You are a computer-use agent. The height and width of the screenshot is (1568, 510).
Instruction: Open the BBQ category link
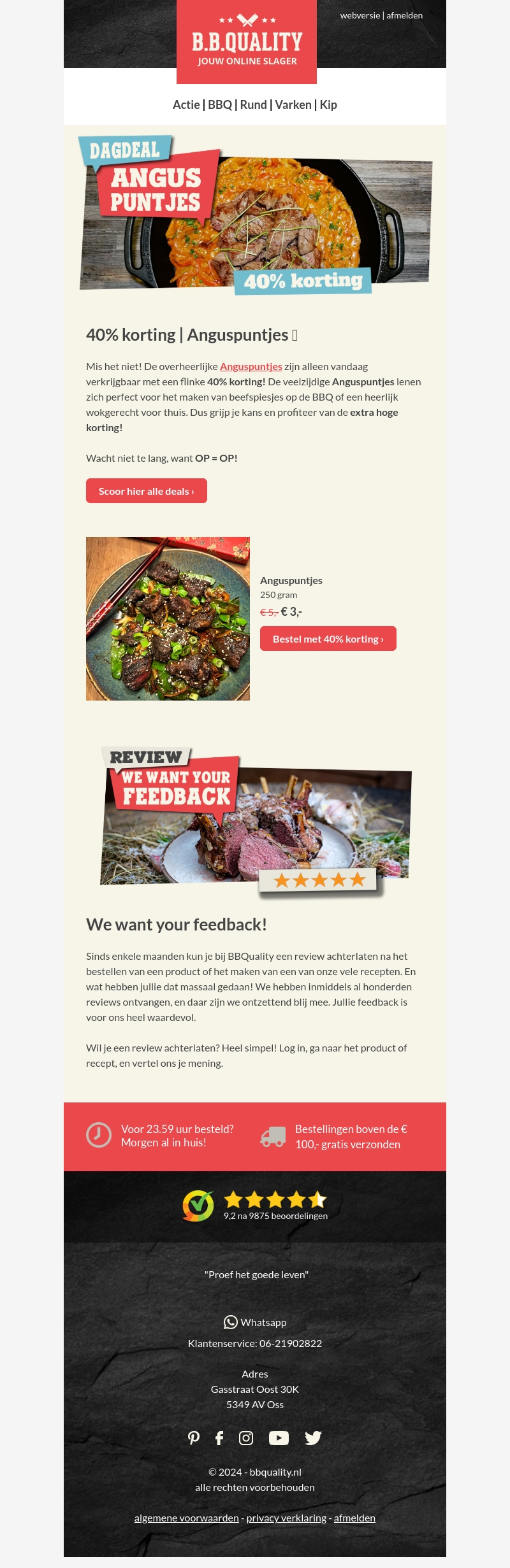coord(220,105)
